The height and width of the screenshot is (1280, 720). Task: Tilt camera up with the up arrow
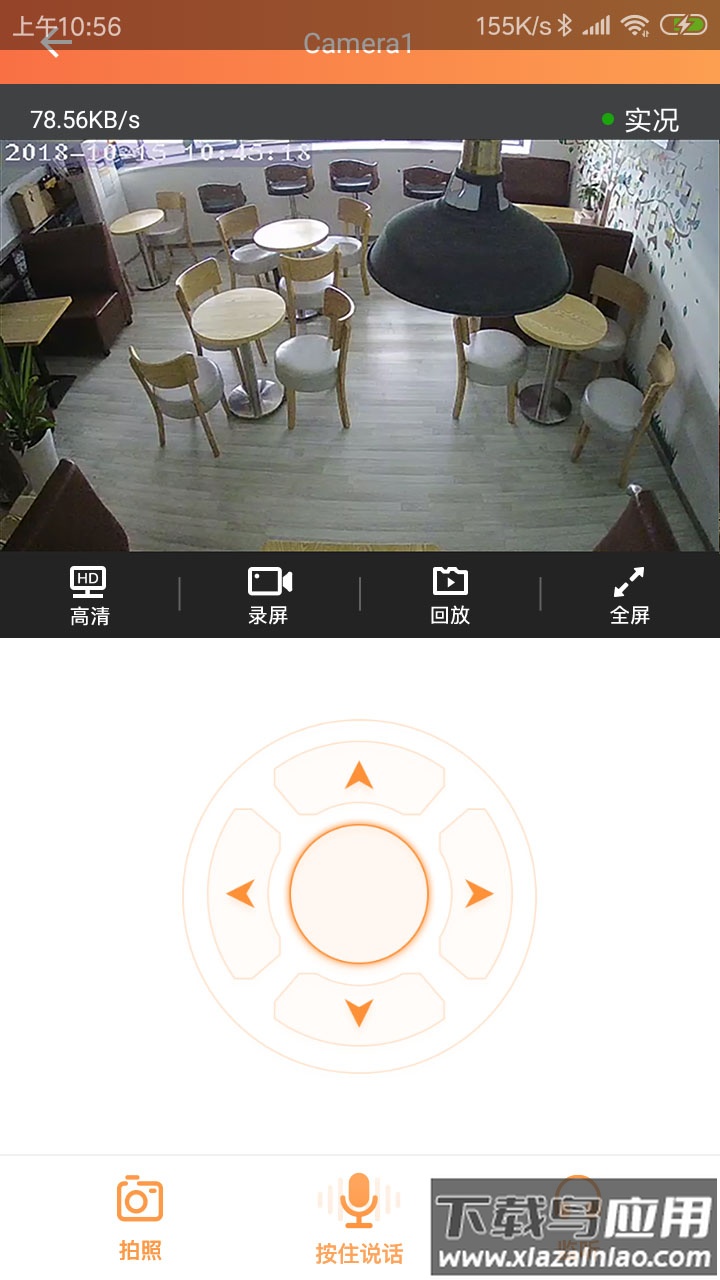359,775
